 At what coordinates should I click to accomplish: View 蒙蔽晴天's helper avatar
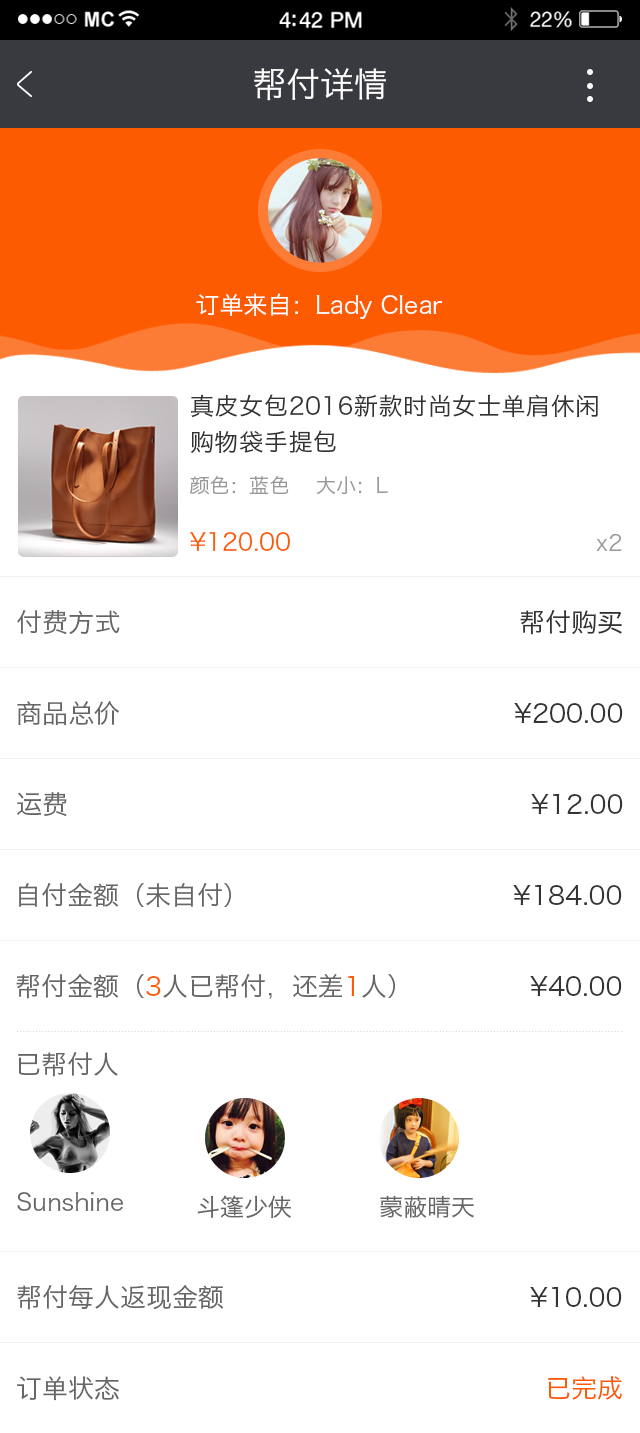[420, 1138]
